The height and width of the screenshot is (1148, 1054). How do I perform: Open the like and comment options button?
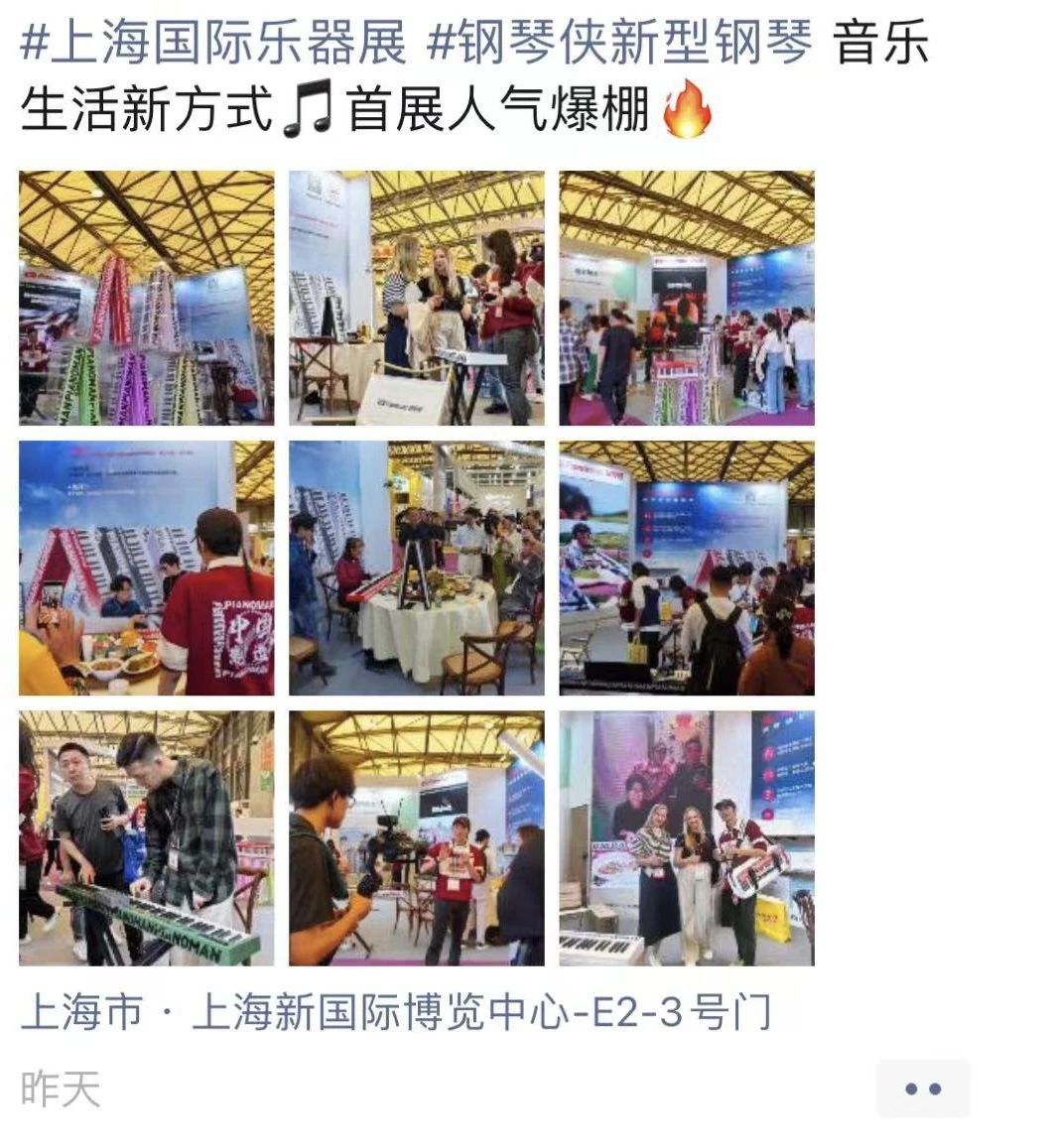922,1088
